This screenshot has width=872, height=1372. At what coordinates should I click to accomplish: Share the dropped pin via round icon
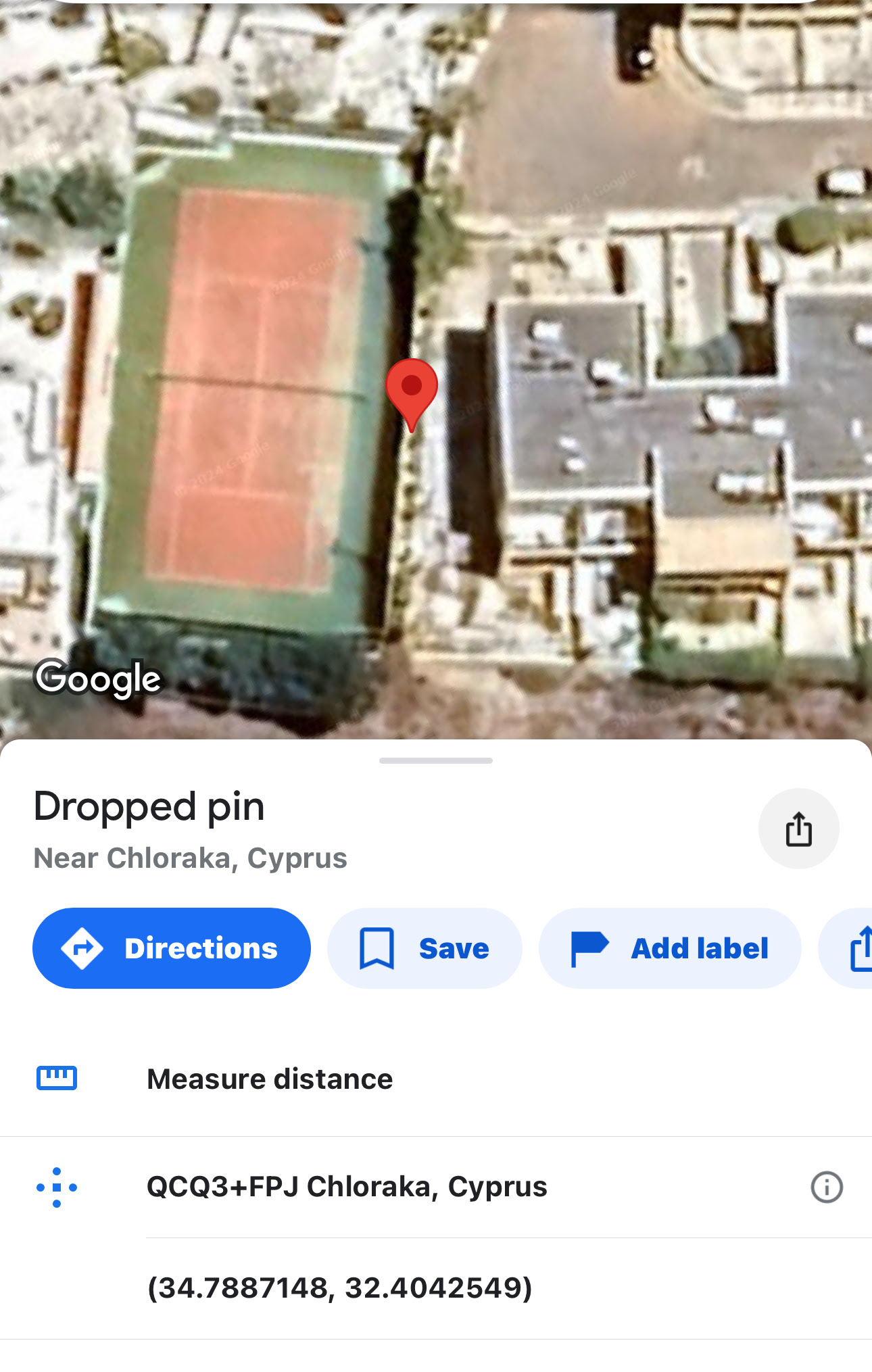(798, 829)
